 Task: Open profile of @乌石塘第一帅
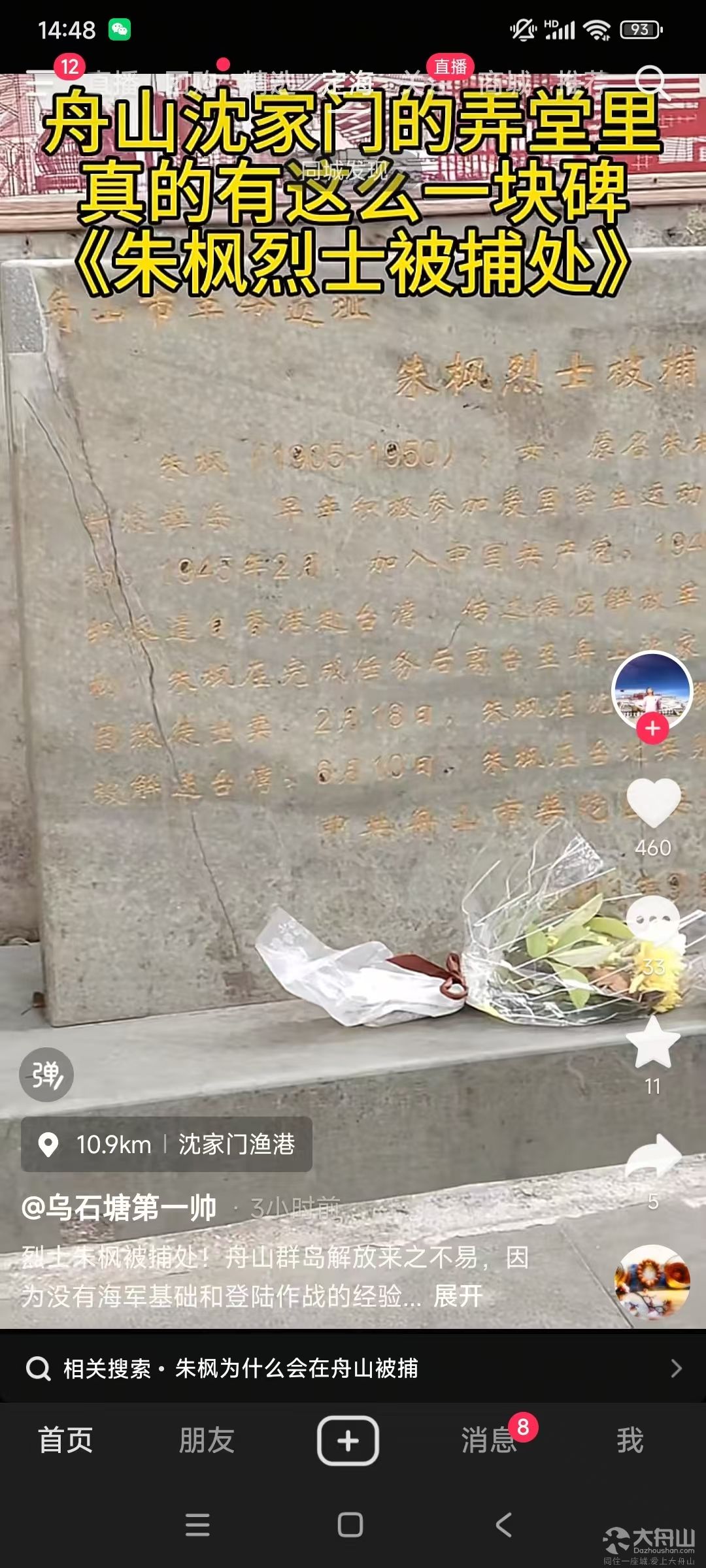(x=119, y=1207)
